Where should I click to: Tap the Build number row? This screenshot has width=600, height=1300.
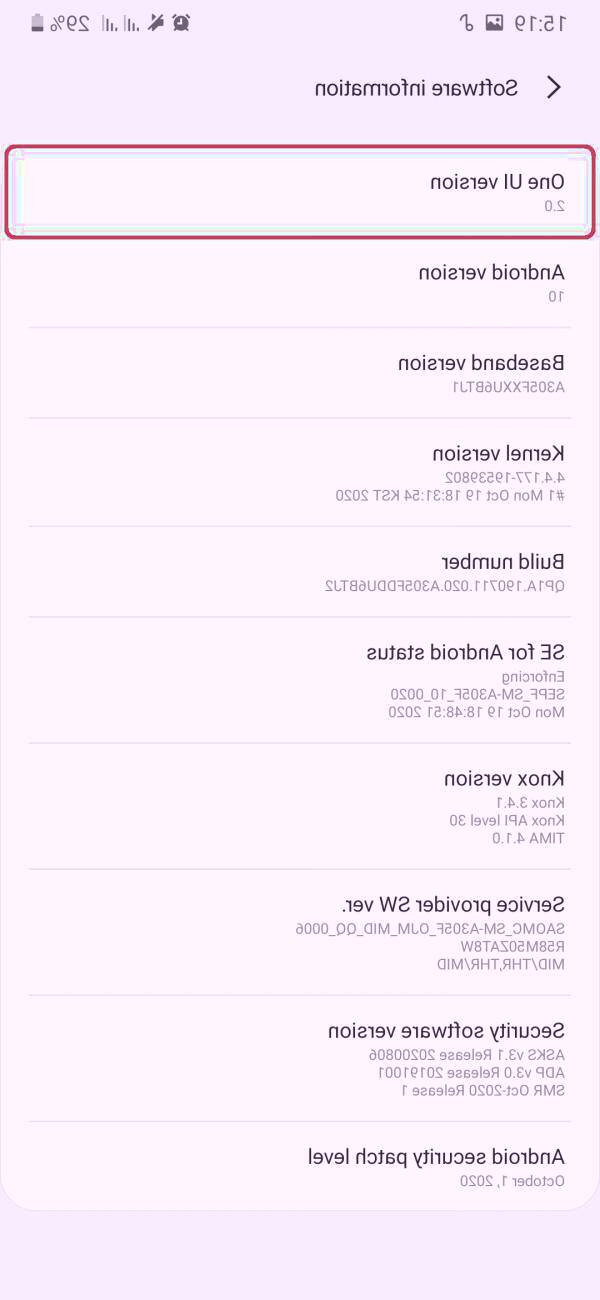tap(300, 572)
